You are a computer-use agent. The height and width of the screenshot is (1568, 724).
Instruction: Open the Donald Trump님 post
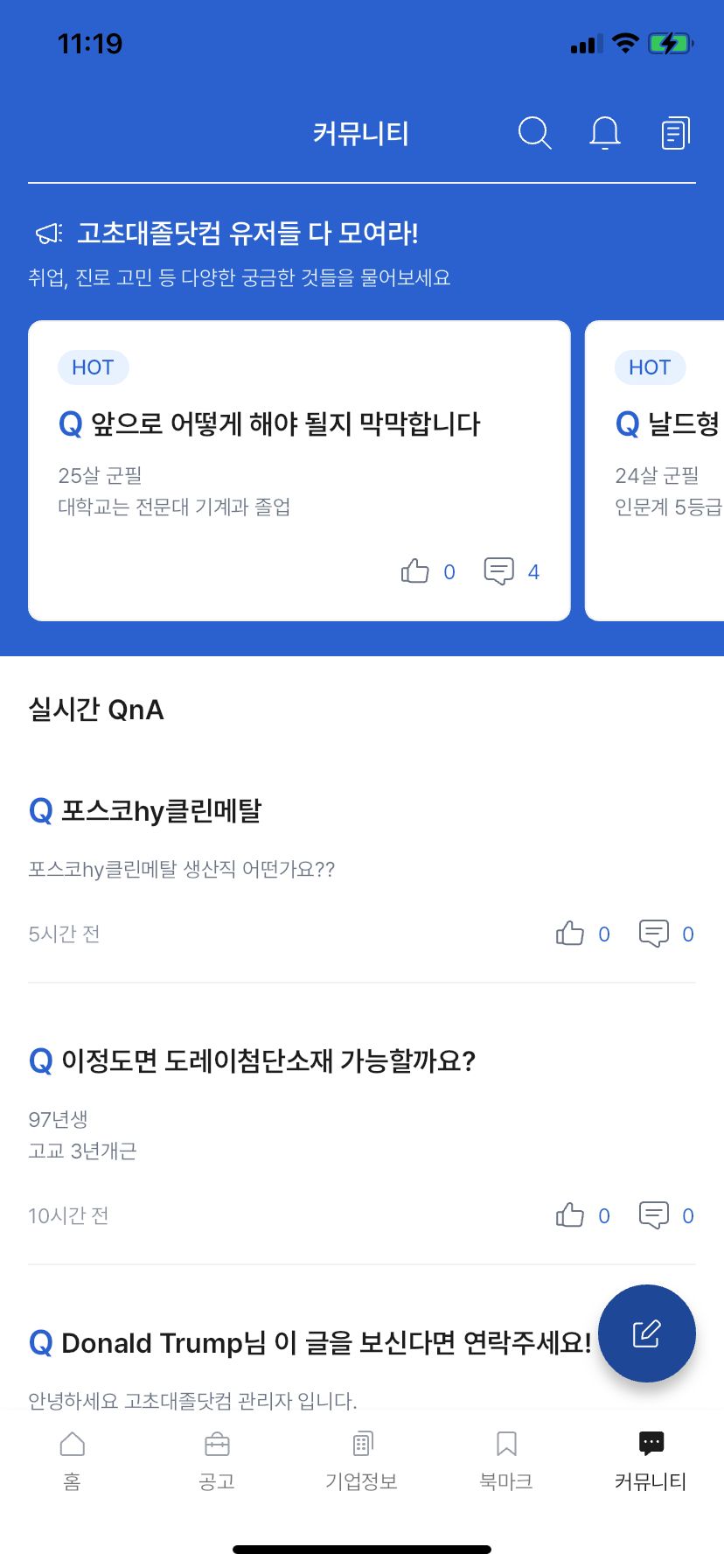[325, 1343]
